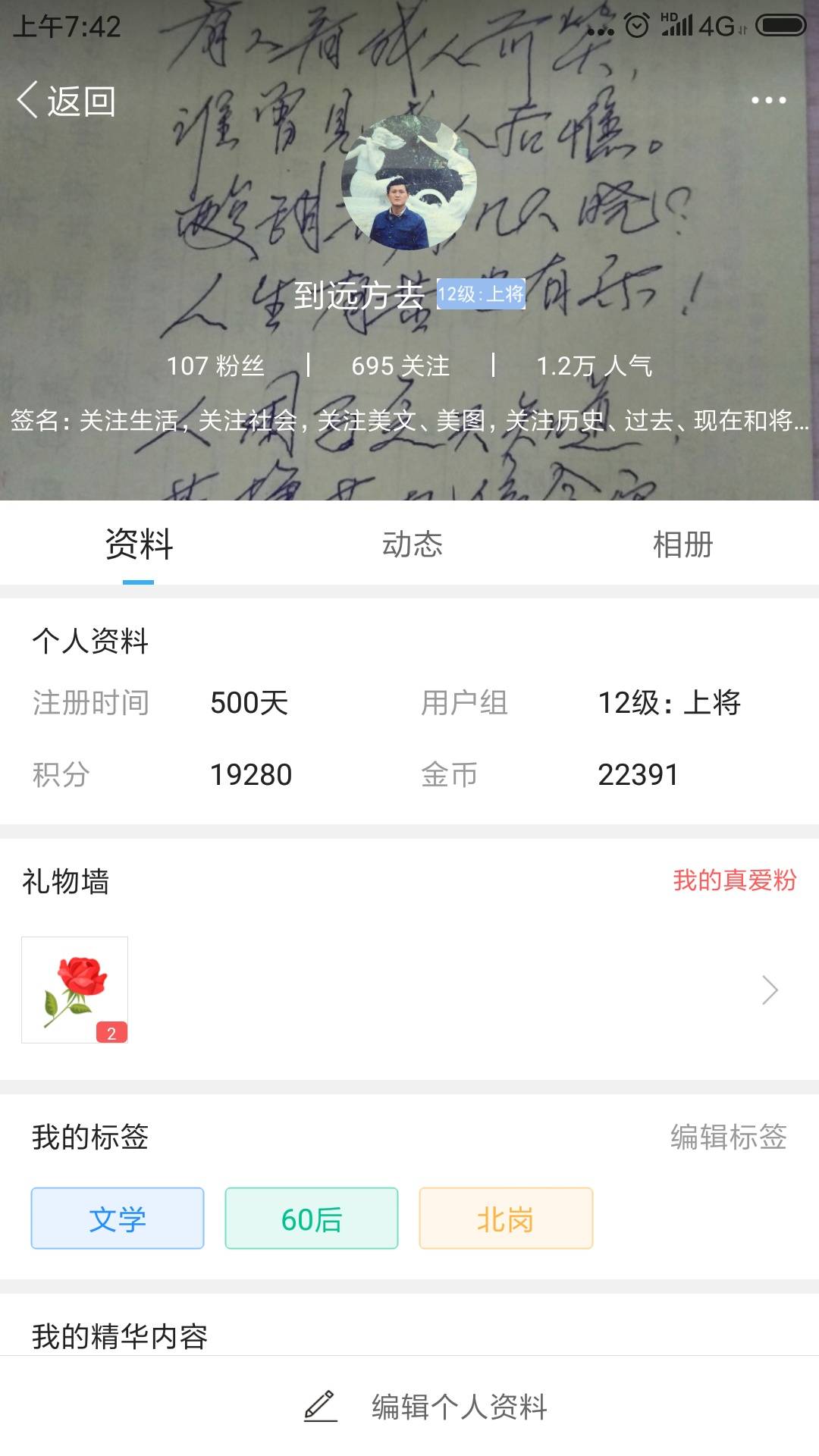Go back using the 返回 button

(x=67, y=101)
